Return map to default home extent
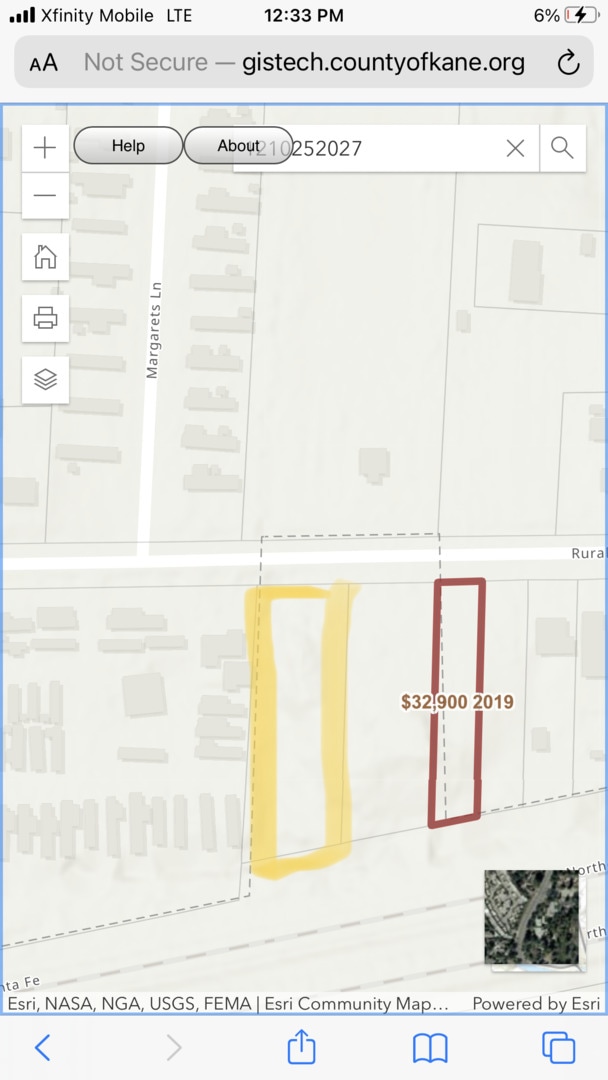 [45, 257]
